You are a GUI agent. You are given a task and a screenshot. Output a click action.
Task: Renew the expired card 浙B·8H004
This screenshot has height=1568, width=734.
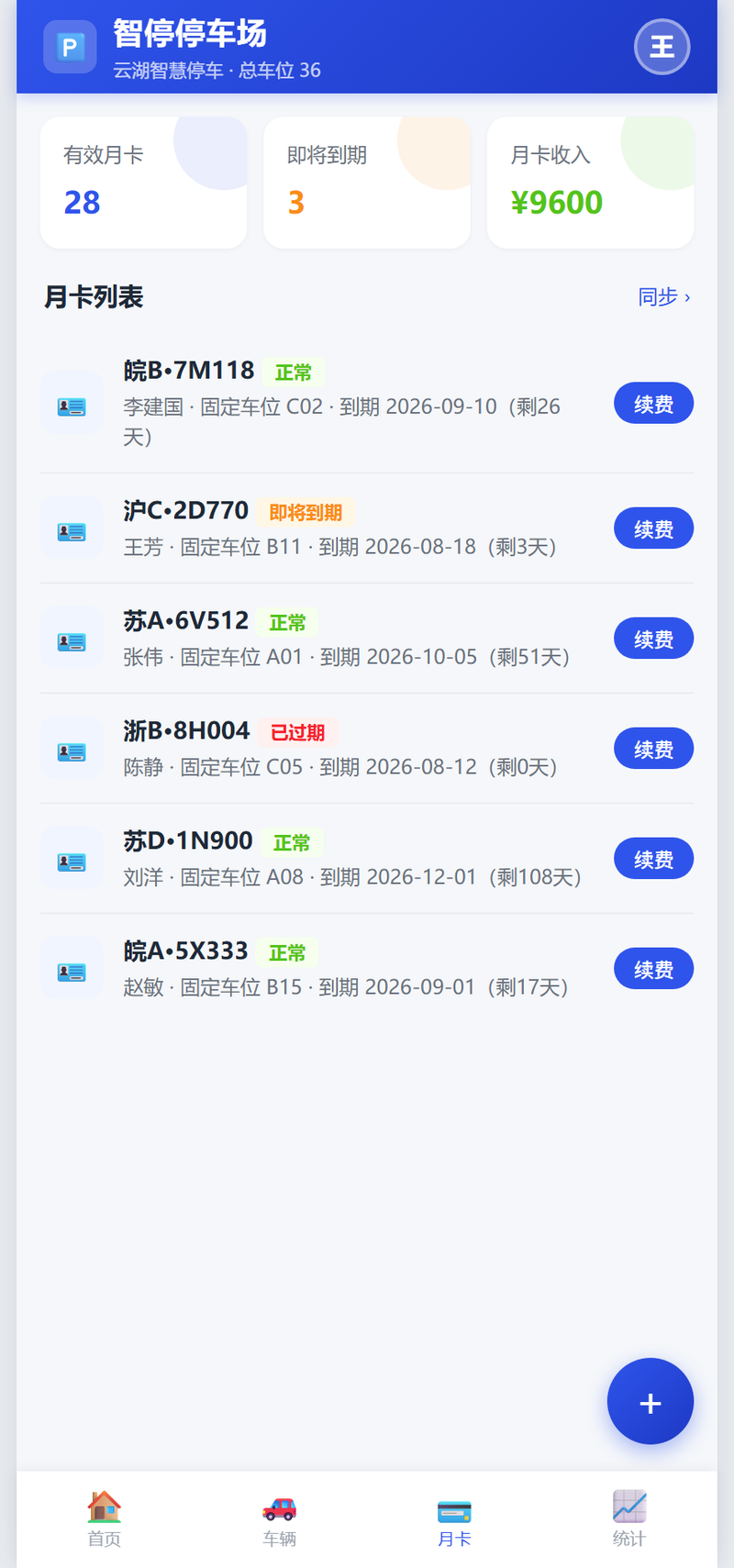(x=653, y=749)
